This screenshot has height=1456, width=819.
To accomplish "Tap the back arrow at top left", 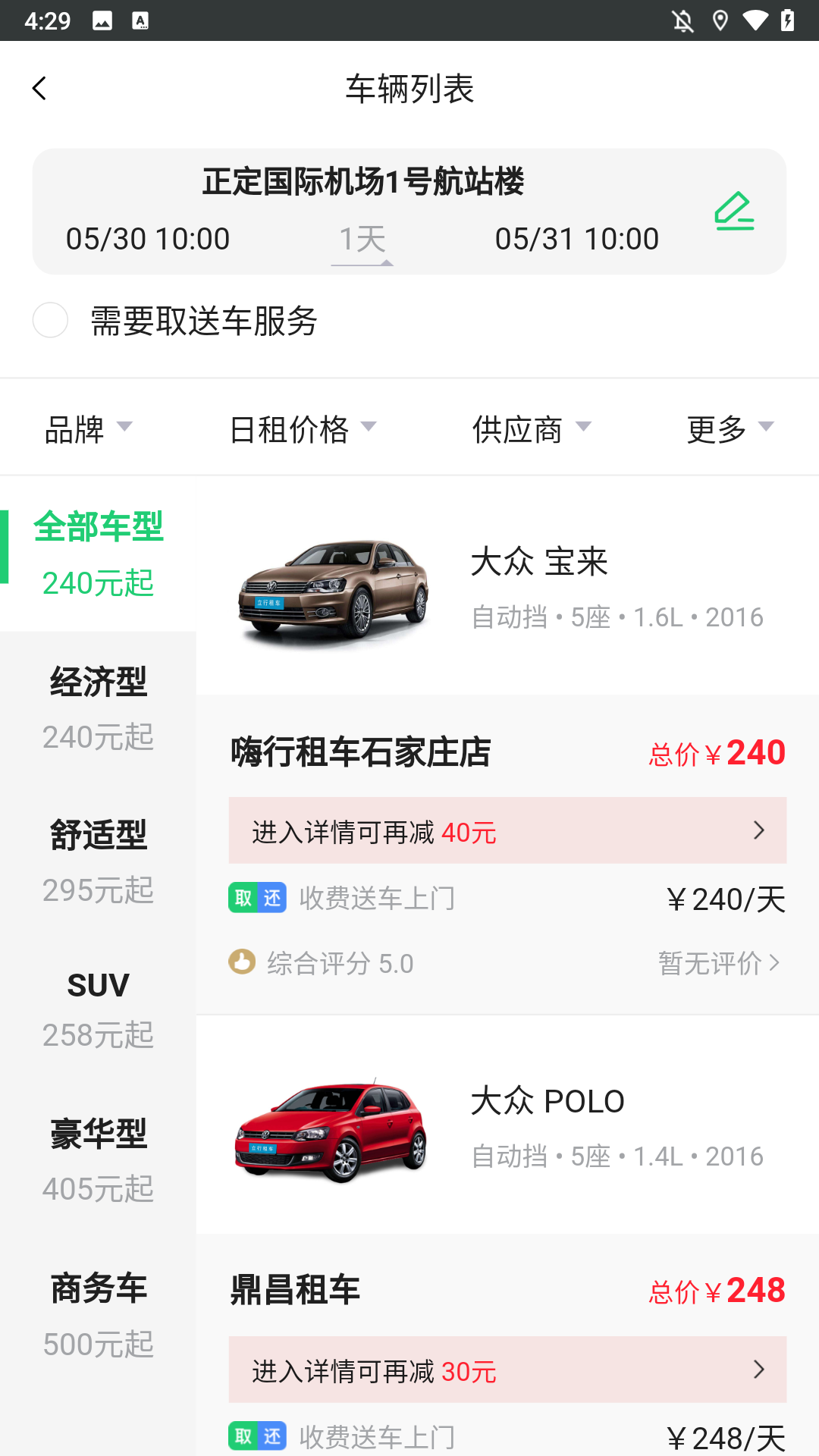I will (x=39, y=88).
